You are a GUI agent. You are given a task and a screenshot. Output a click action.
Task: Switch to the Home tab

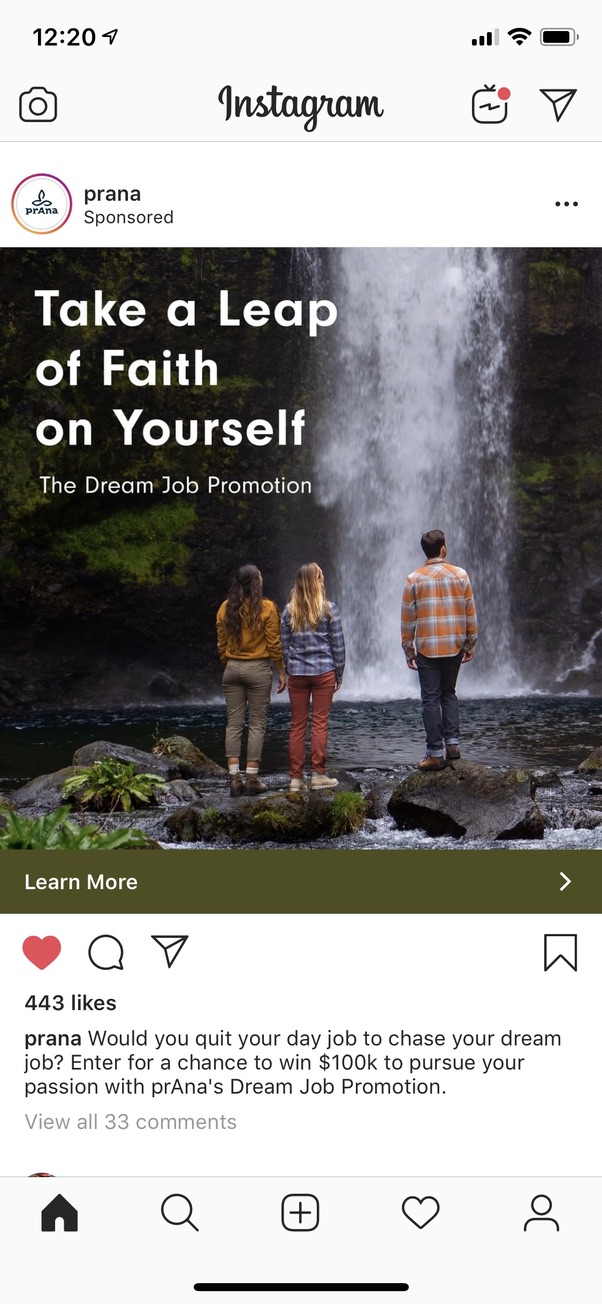(x=60, y=1213)
